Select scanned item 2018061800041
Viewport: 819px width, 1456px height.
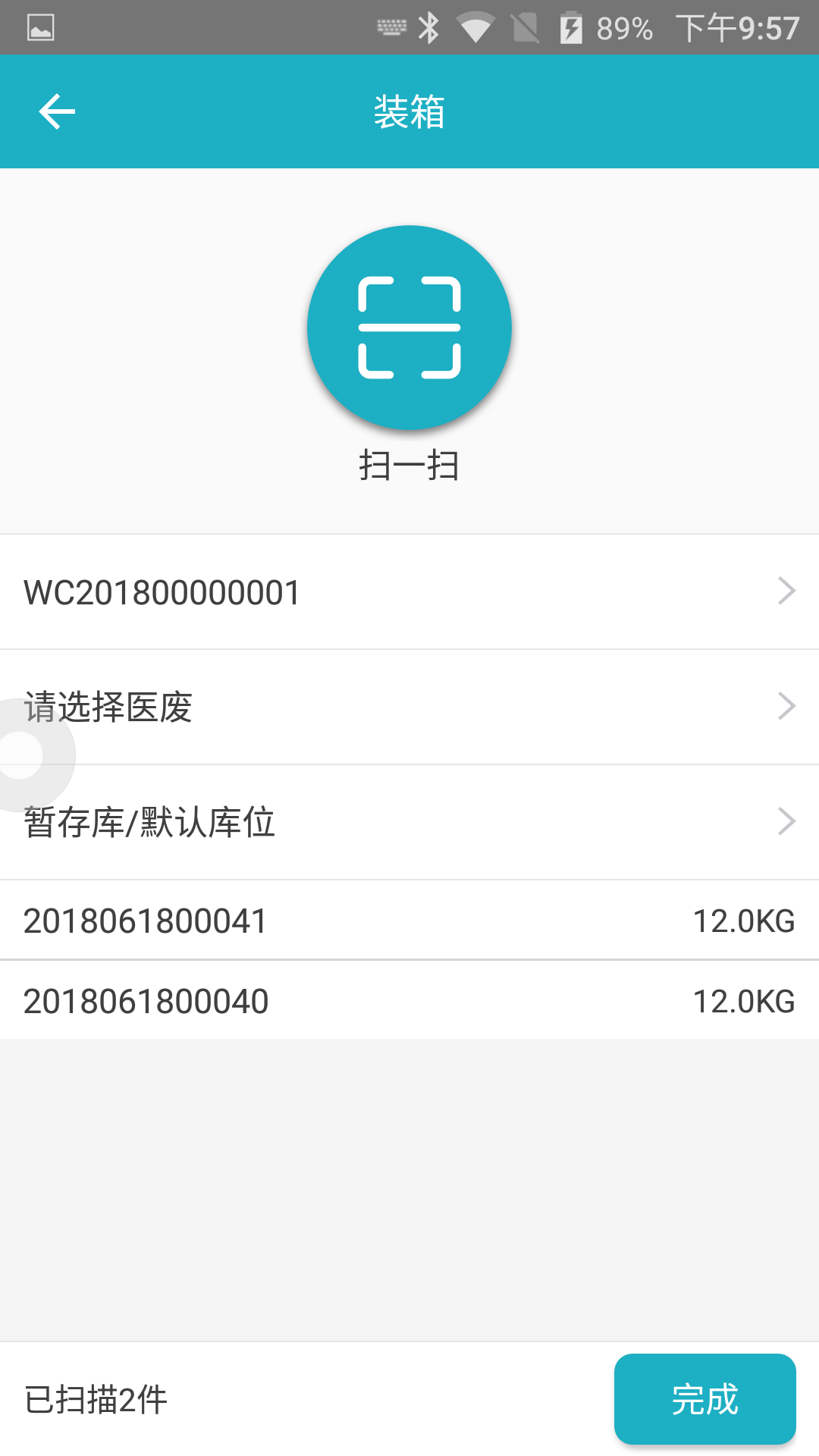coord(409,921)
